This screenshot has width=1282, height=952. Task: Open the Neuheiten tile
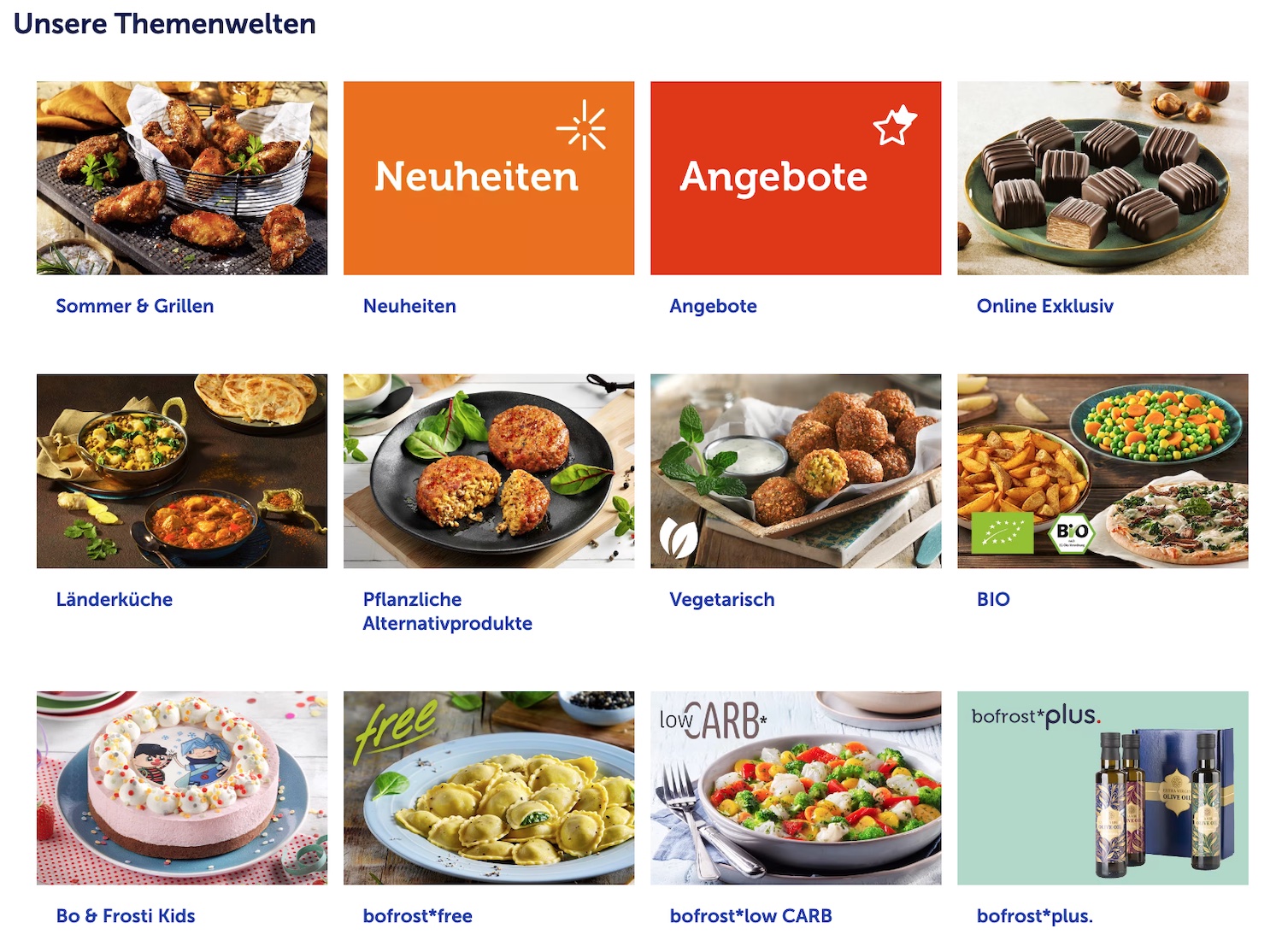(x=488, y=179)
